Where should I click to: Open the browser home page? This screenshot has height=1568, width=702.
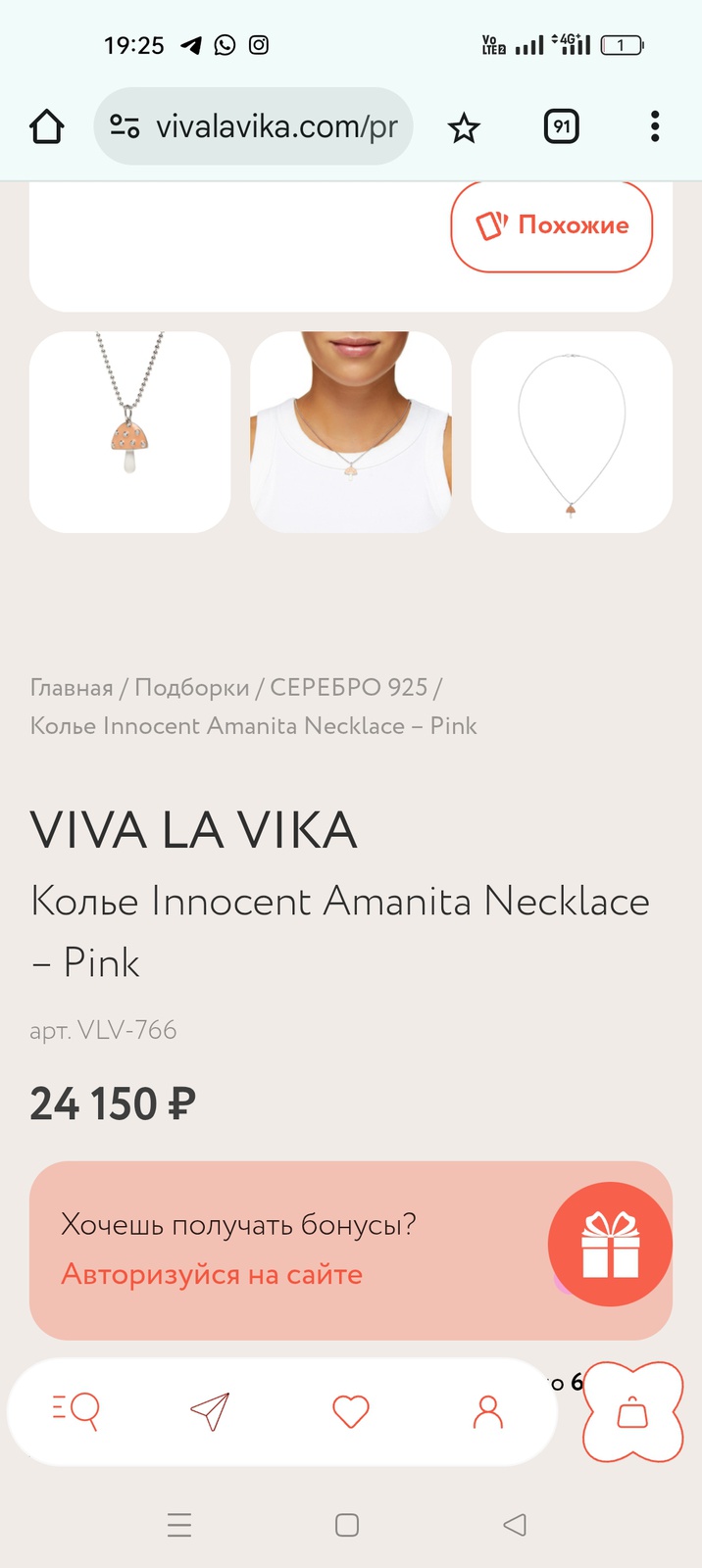(46, 127)
